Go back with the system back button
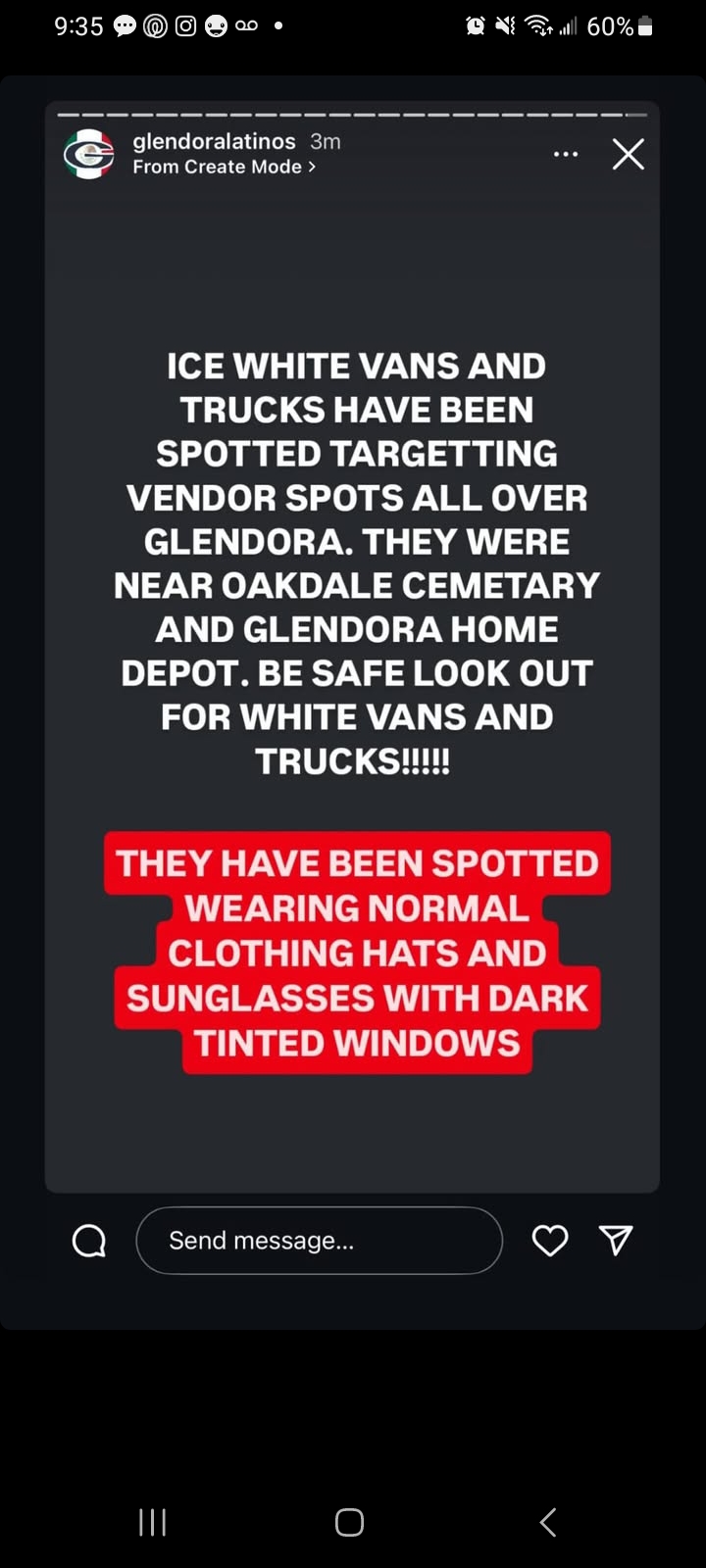The height and width of the screenshot is (1568, 706). pos(548,1522)
